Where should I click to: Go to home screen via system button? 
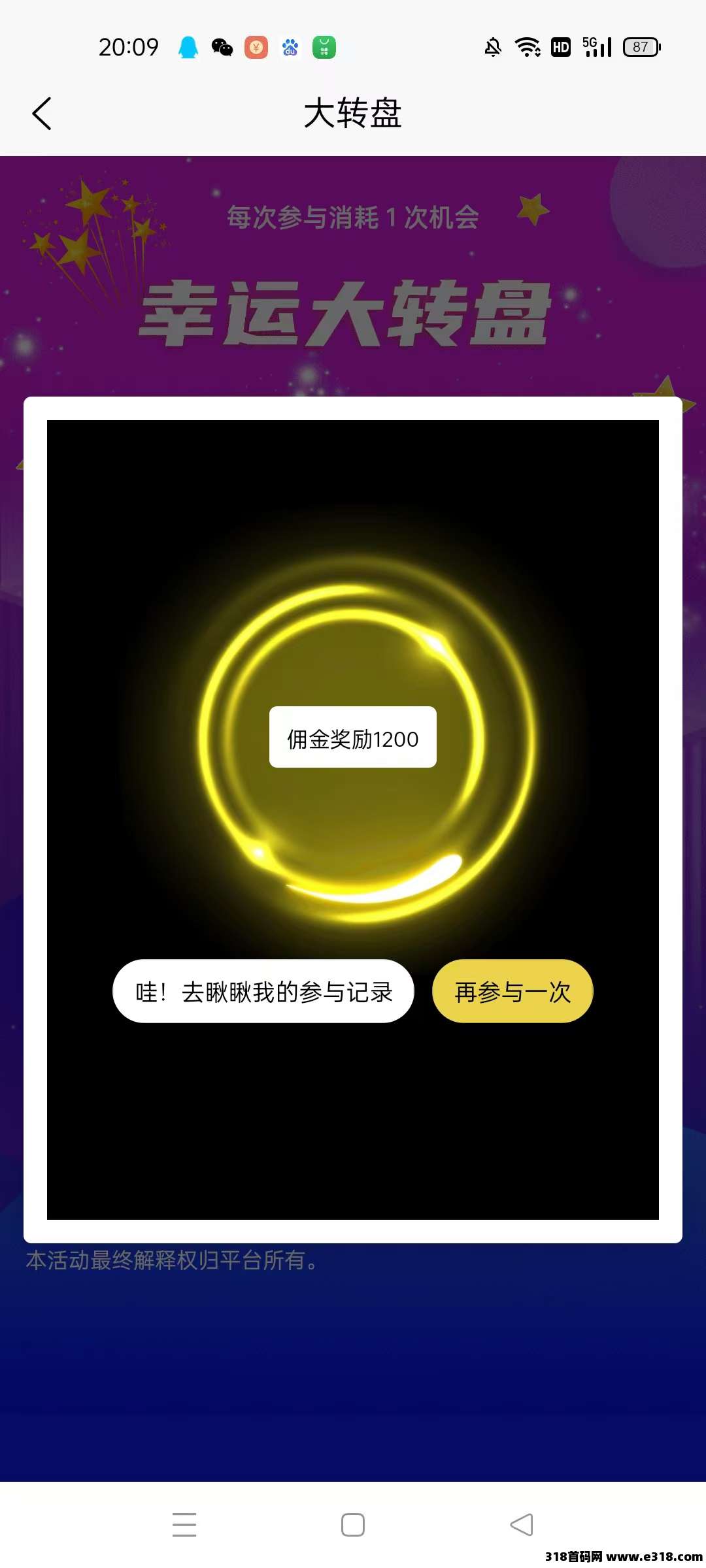(x=353, y=1524)
